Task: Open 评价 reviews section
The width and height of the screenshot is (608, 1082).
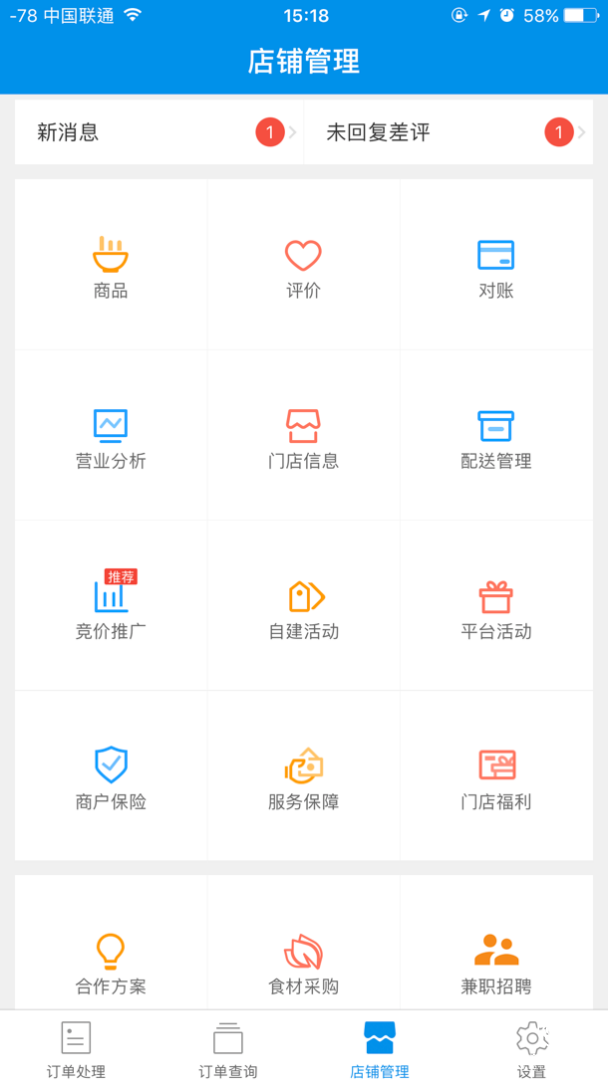Action: click(303, 267)
